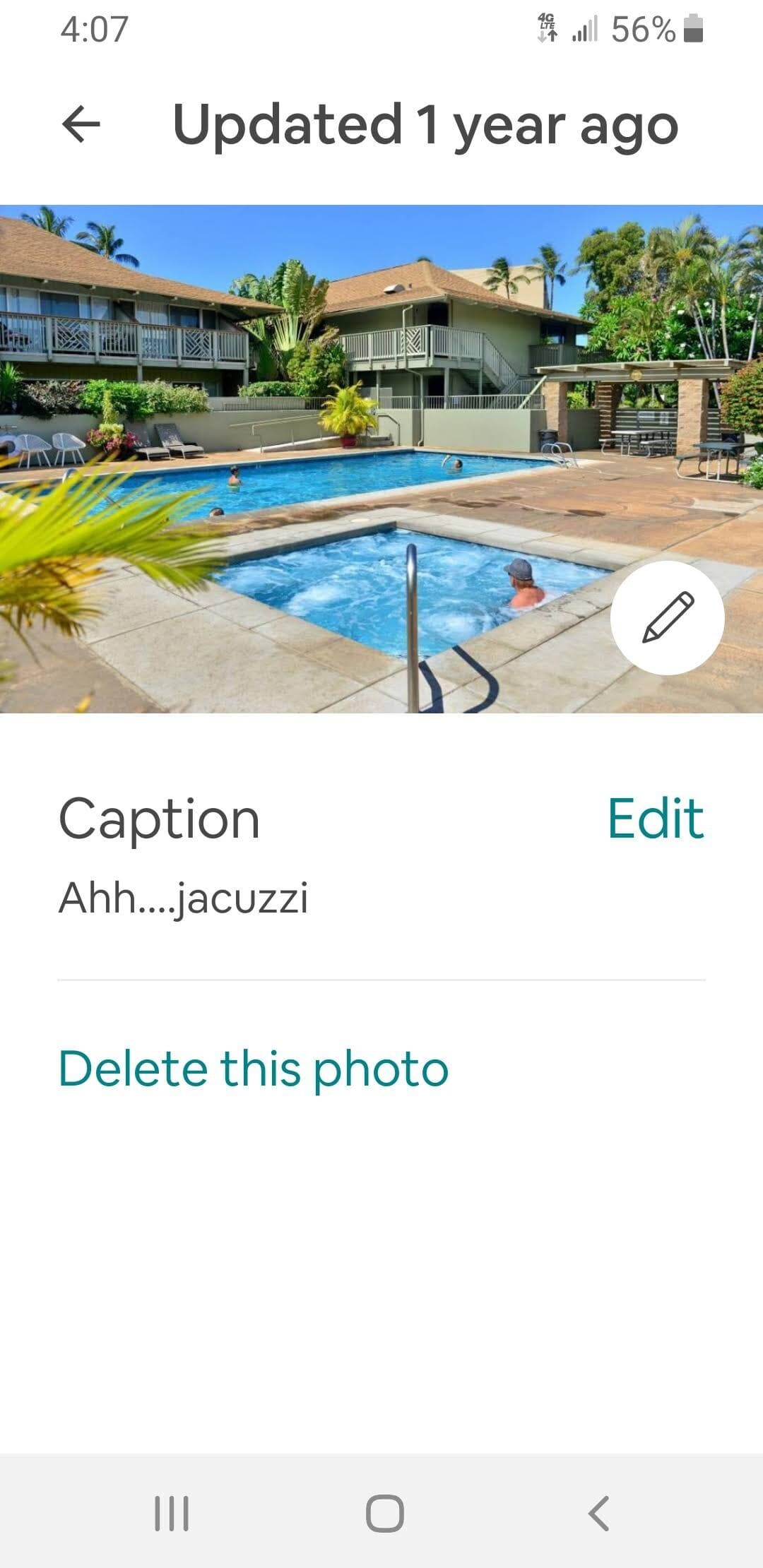The image size is (763, 1568).
Task: Delete this photo
Action: 253,1068
